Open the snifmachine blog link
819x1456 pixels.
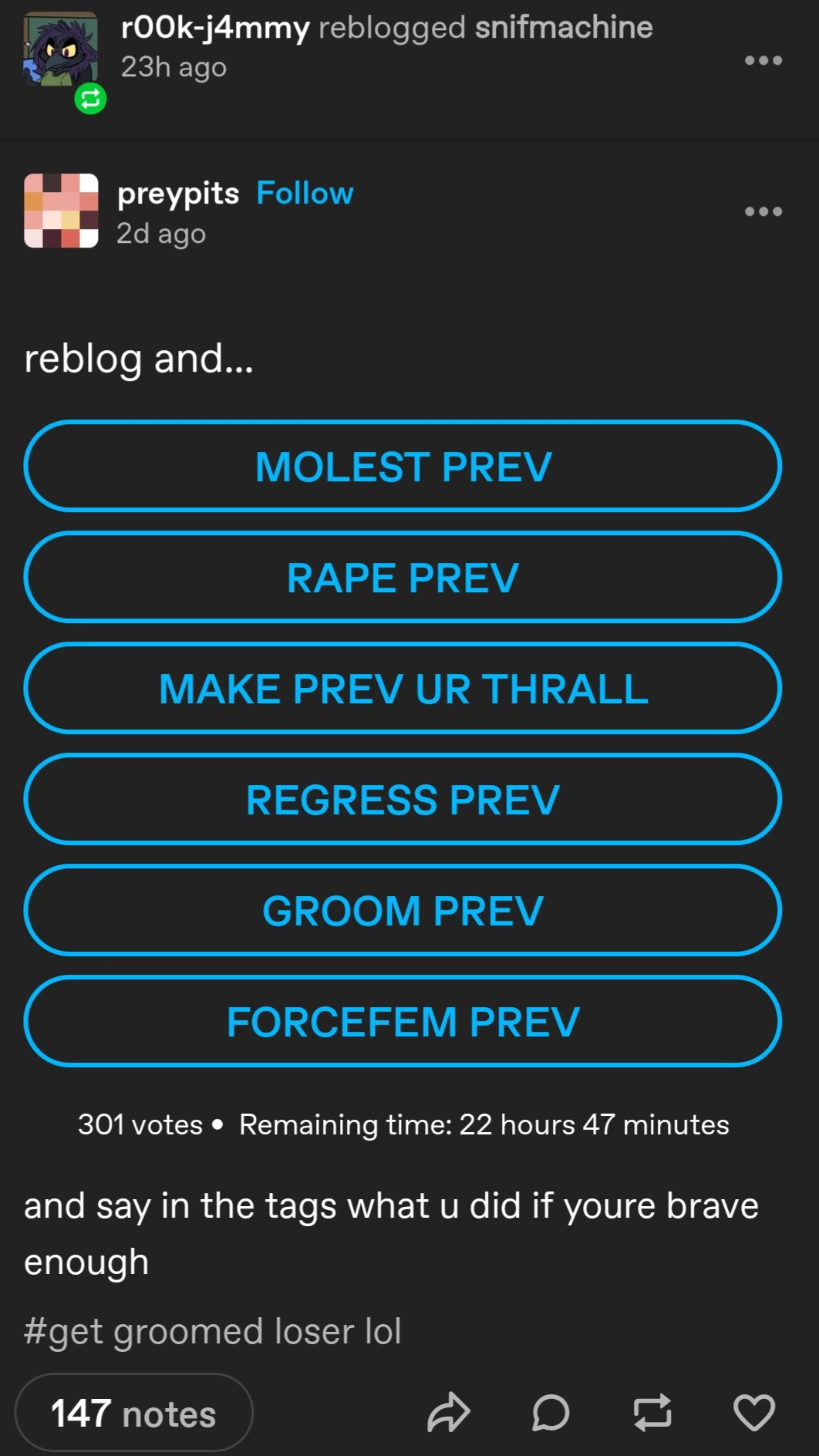564,28
